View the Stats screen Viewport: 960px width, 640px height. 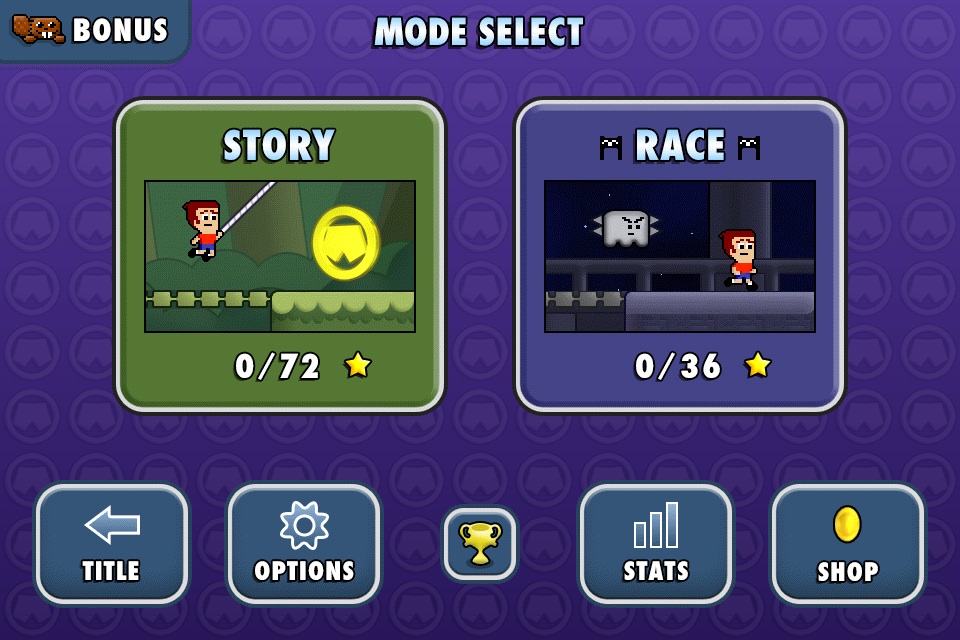(656, 544)
